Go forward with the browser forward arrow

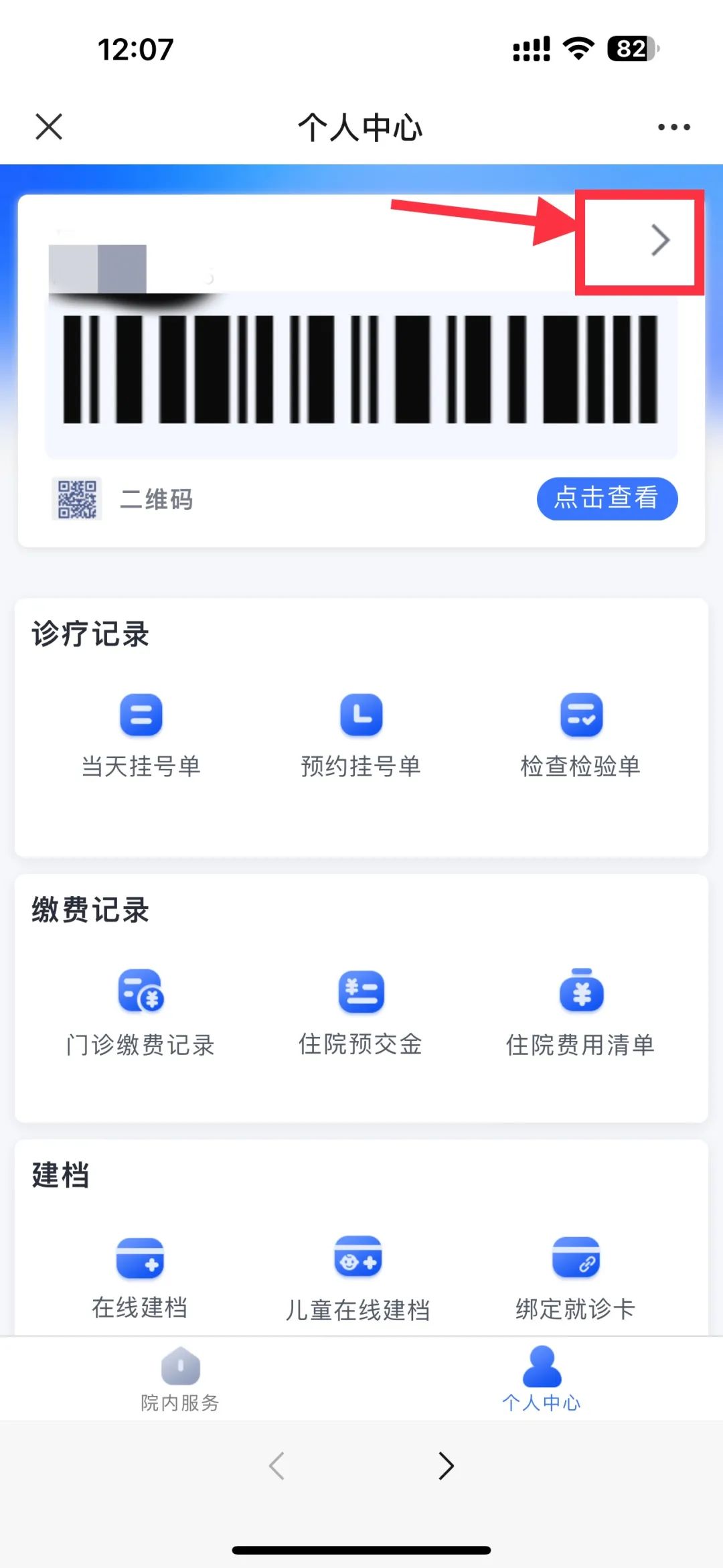[446, 1466]
